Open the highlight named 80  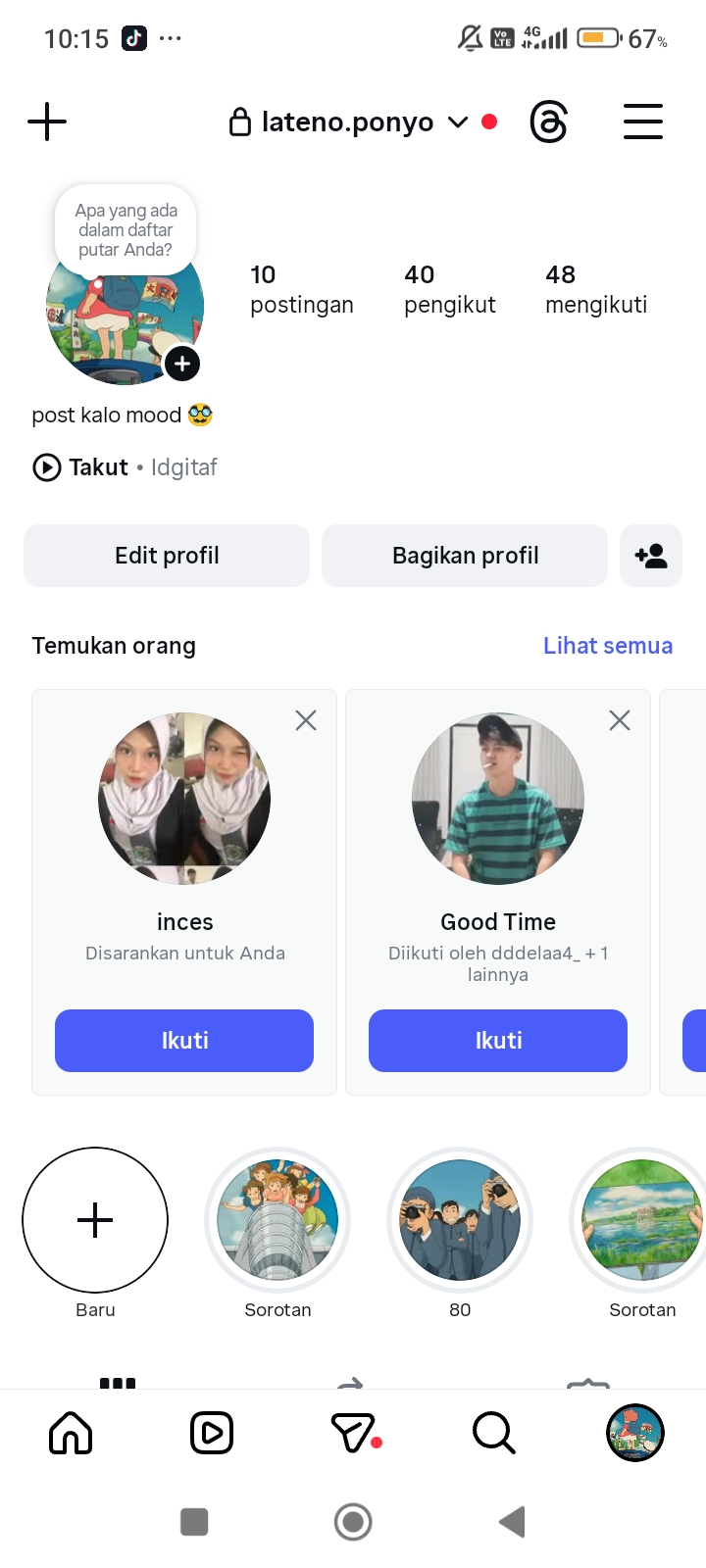(x=460, y=1220)
